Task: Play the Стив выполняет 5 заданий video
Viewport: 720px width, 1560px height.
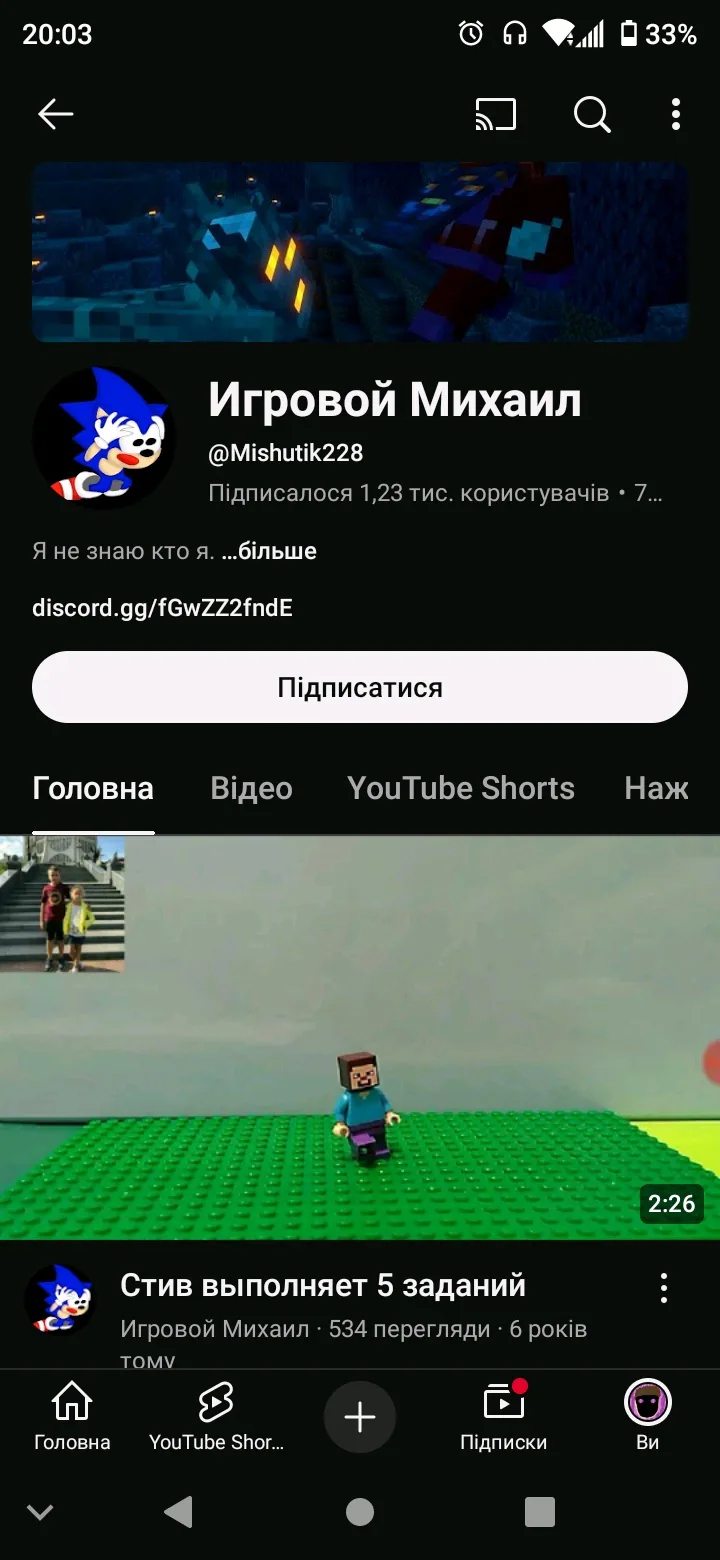Action: [x=360, y=1038]
